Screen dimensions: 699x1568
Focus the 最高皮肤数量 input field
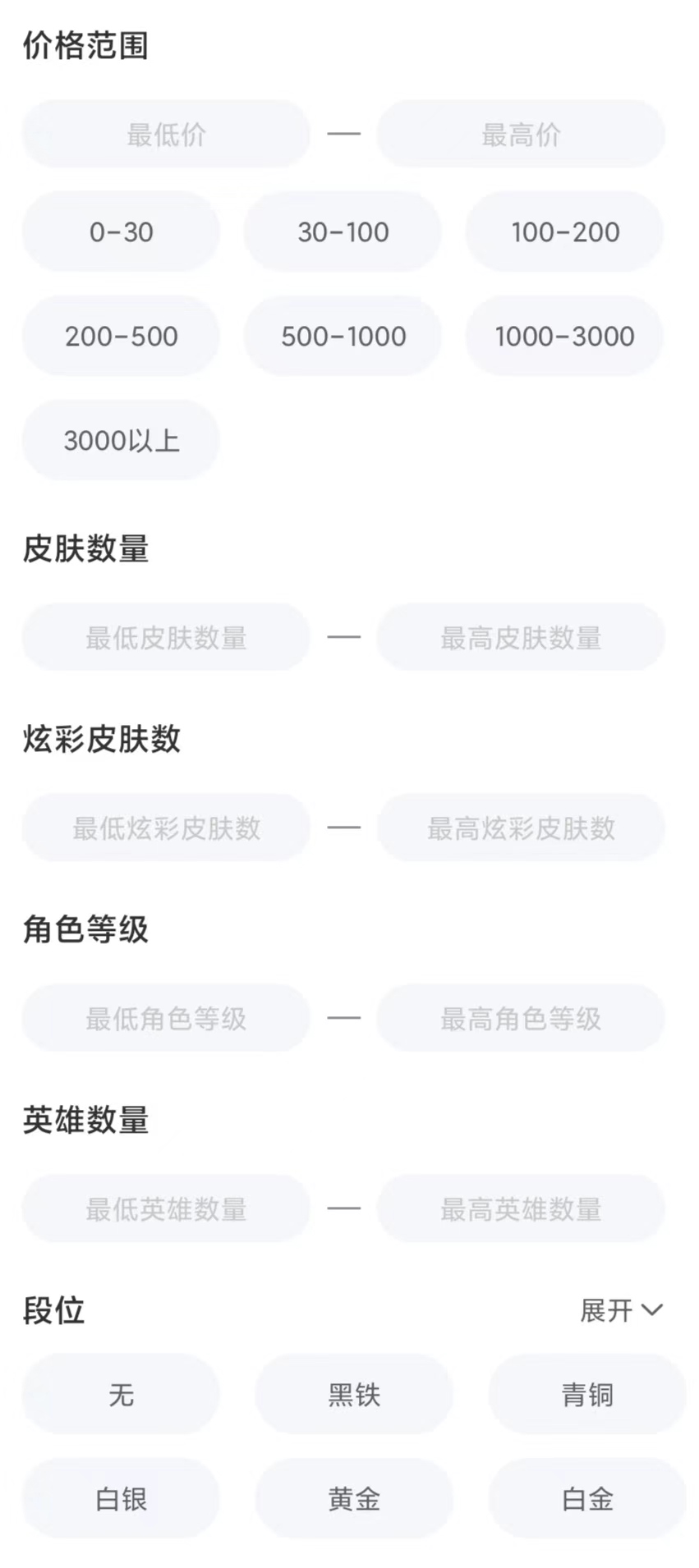(521, 637)
